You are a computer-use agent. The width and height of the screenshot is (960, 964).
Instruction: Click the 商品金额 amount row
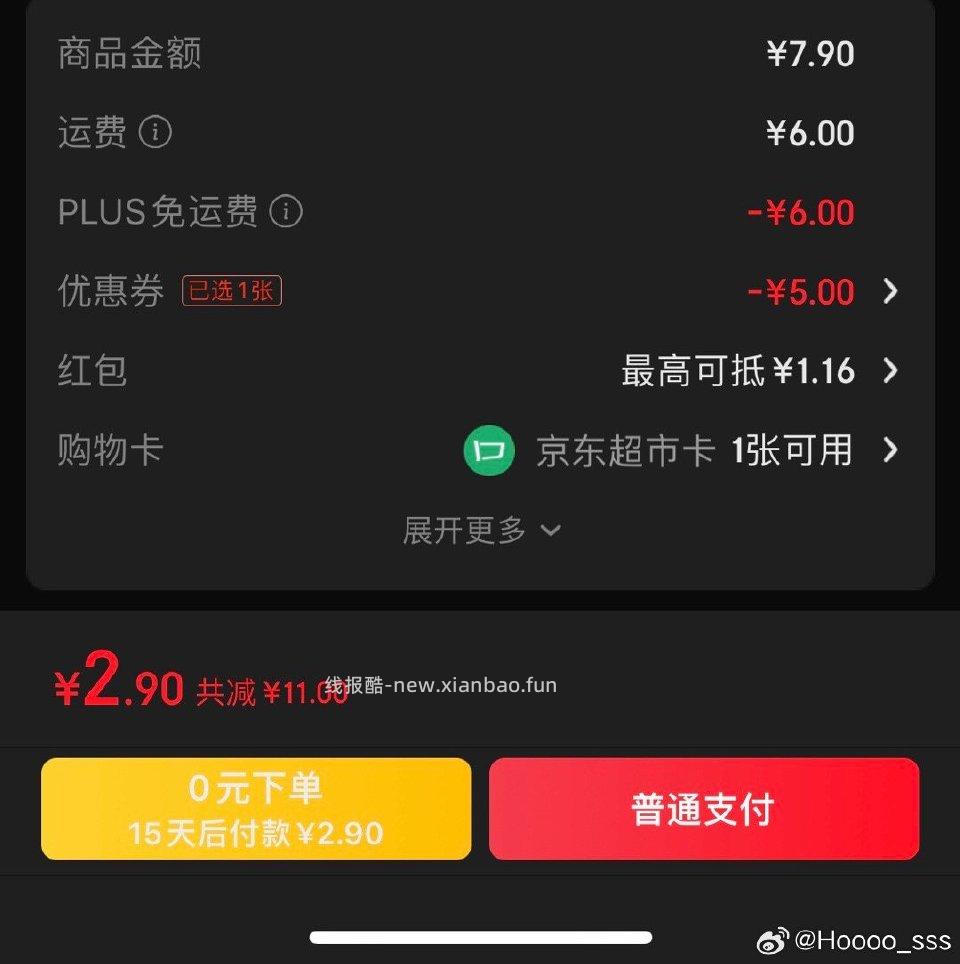click(128, 53)
